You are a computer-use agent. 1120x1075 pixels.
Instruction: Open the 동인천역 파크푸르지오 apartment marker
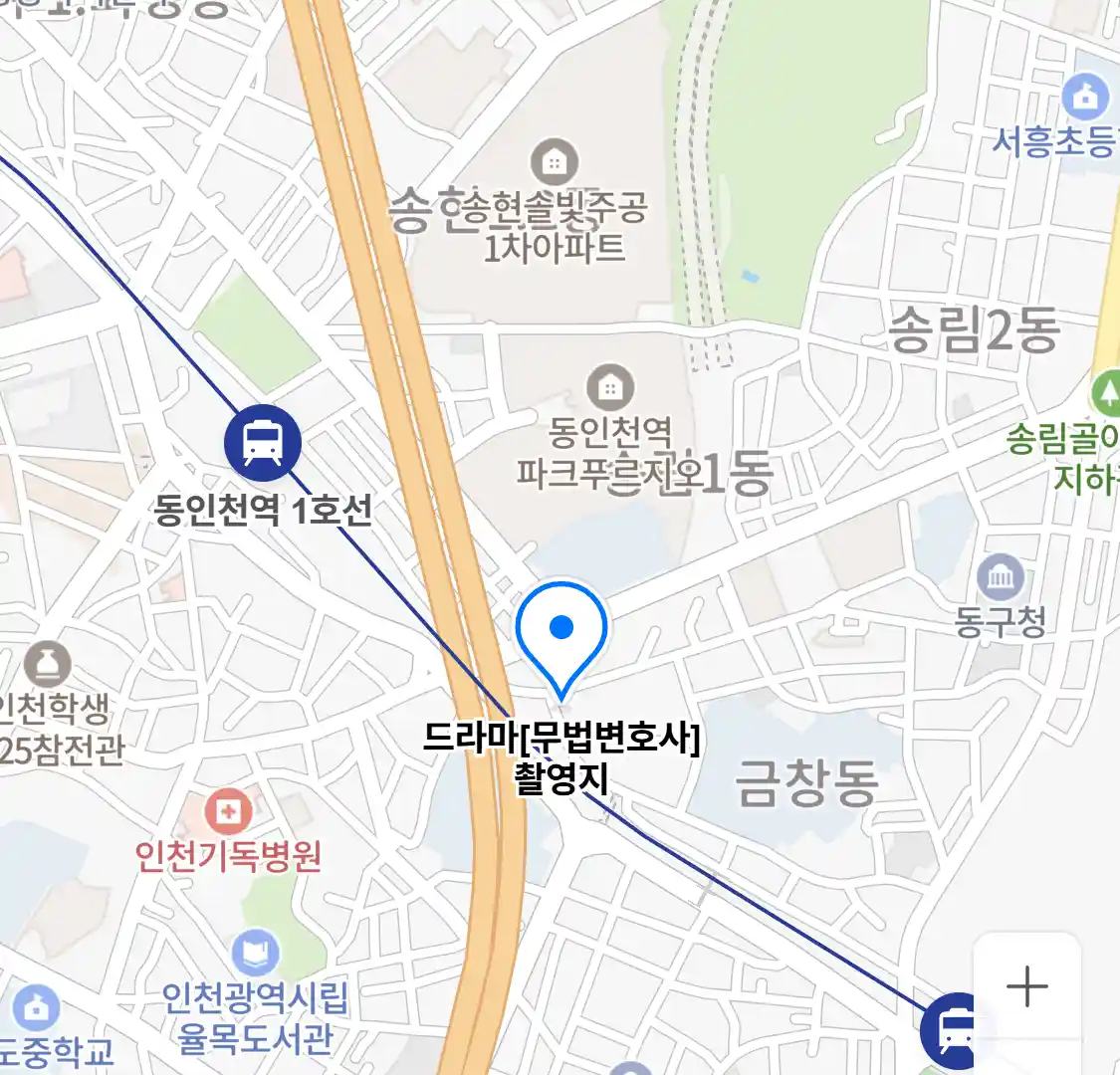[609, 387]
